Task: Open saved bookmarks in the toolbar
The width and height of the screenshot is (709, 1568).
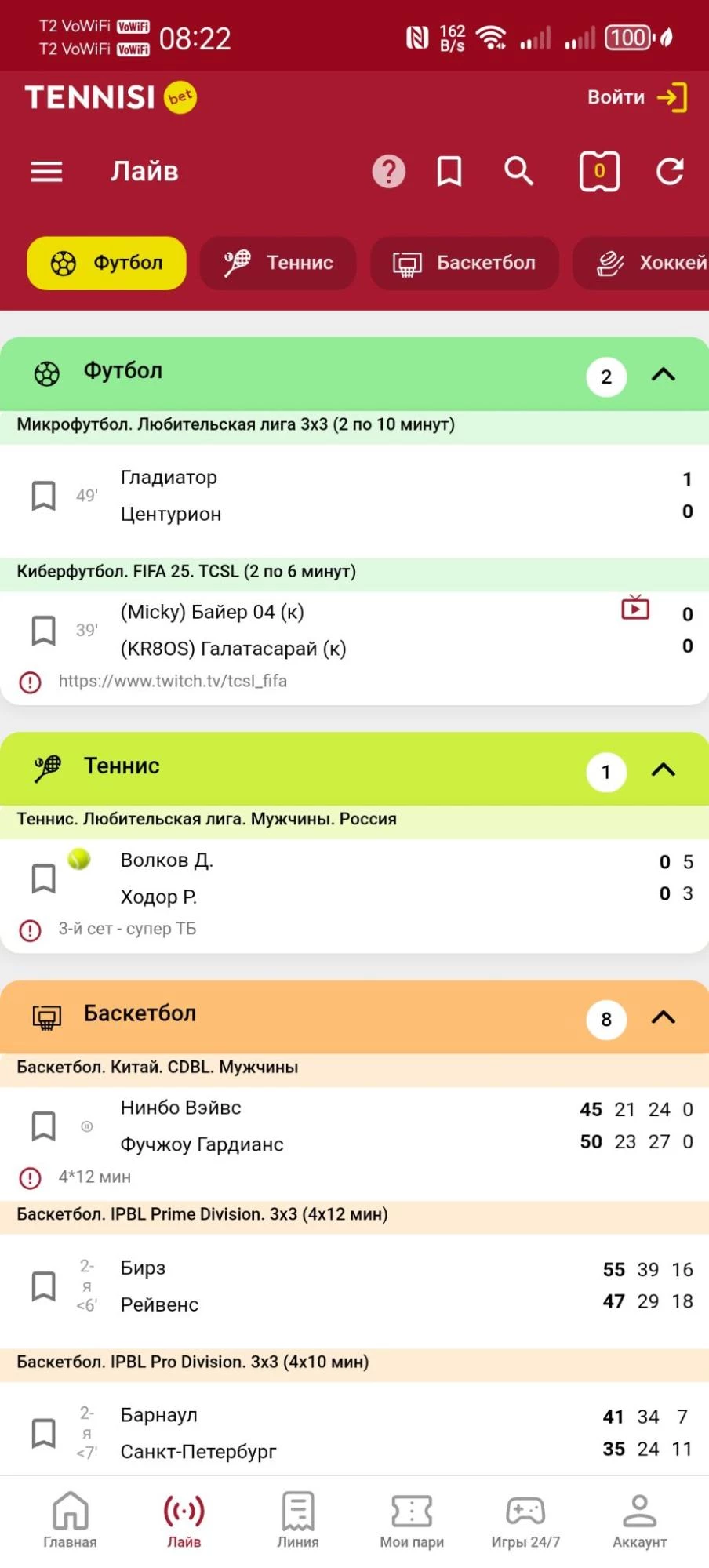Action: pyautogui.click(x=449, y=171)
